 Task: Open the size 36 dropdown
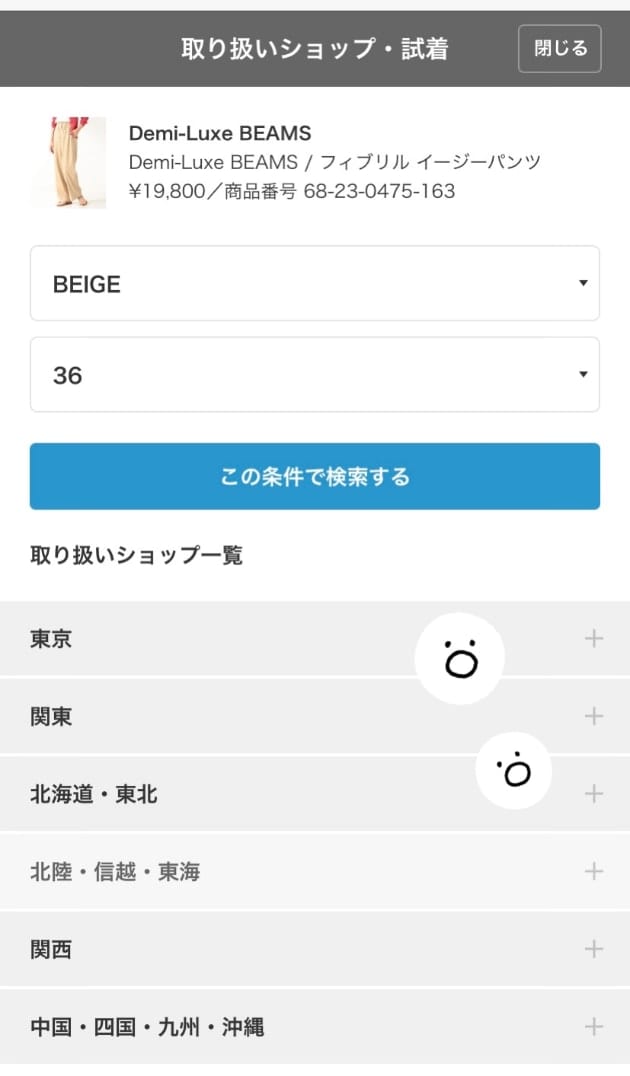[315, 375]
